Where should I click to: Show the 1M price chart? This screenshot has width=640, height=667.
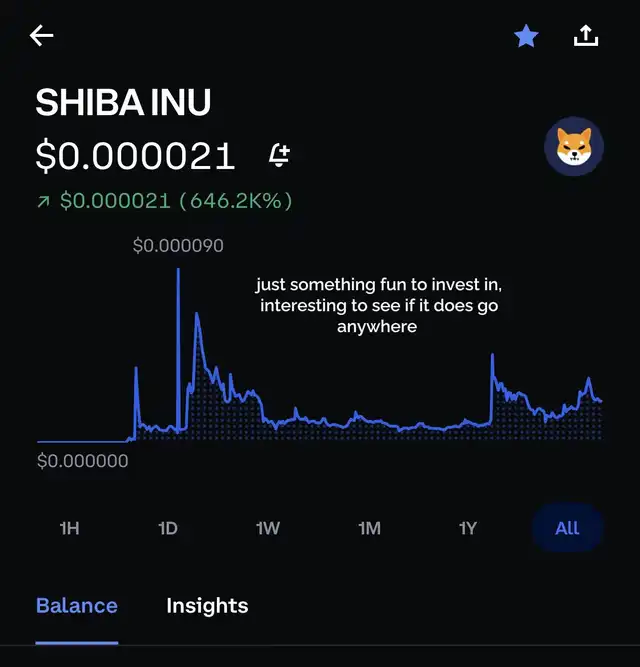pos(369,527)
